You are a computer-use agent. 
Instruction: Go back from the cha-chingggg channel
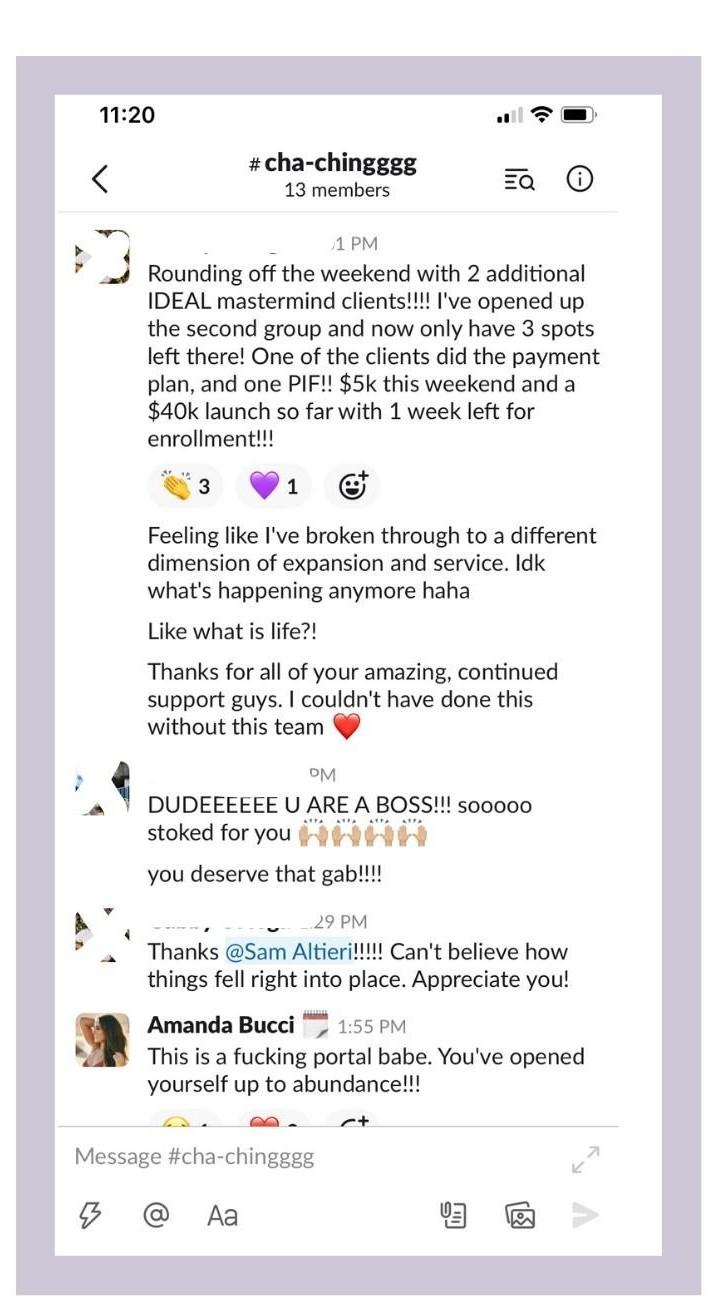click(x=100, y=179)
